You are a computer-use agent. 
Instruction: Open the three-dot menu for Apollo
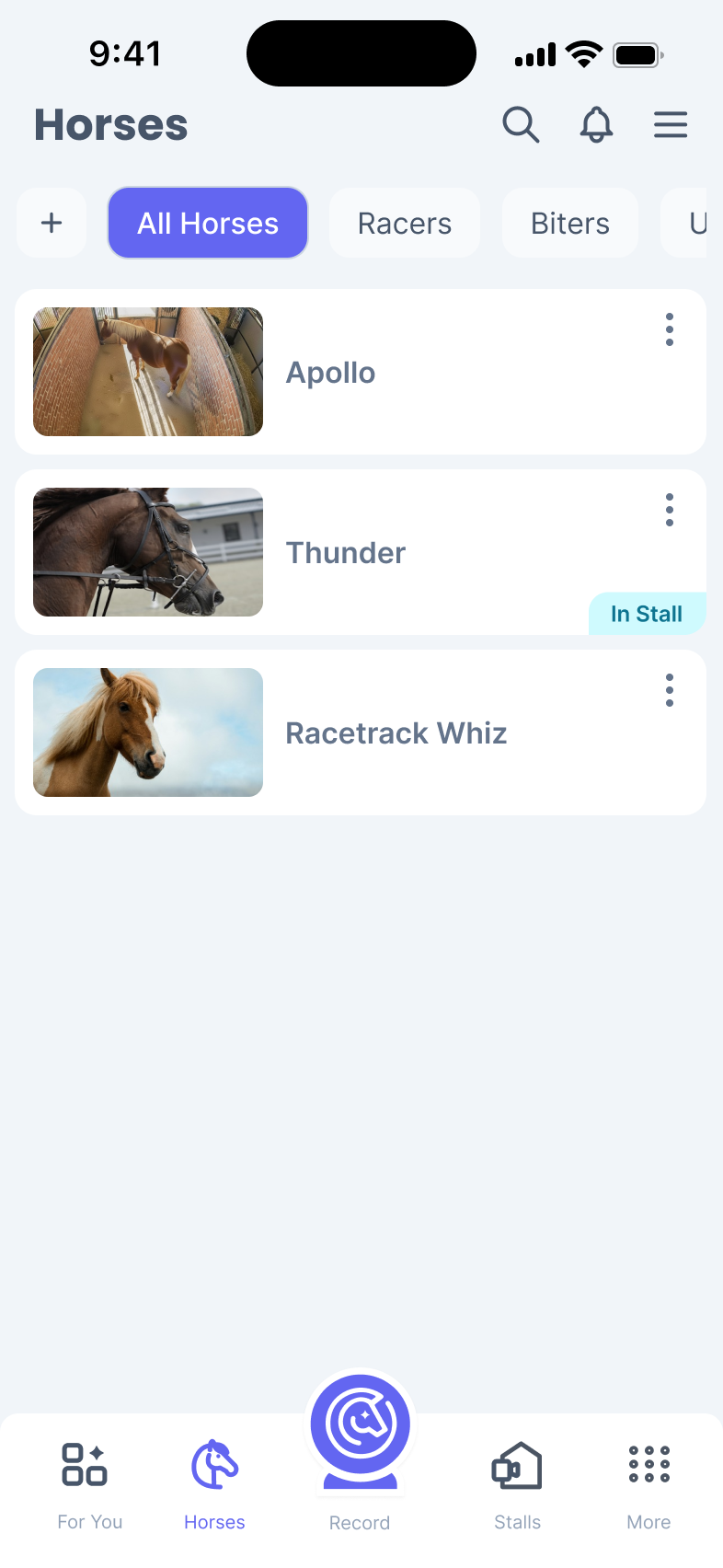pyautogui.click(x=670, y=329)
